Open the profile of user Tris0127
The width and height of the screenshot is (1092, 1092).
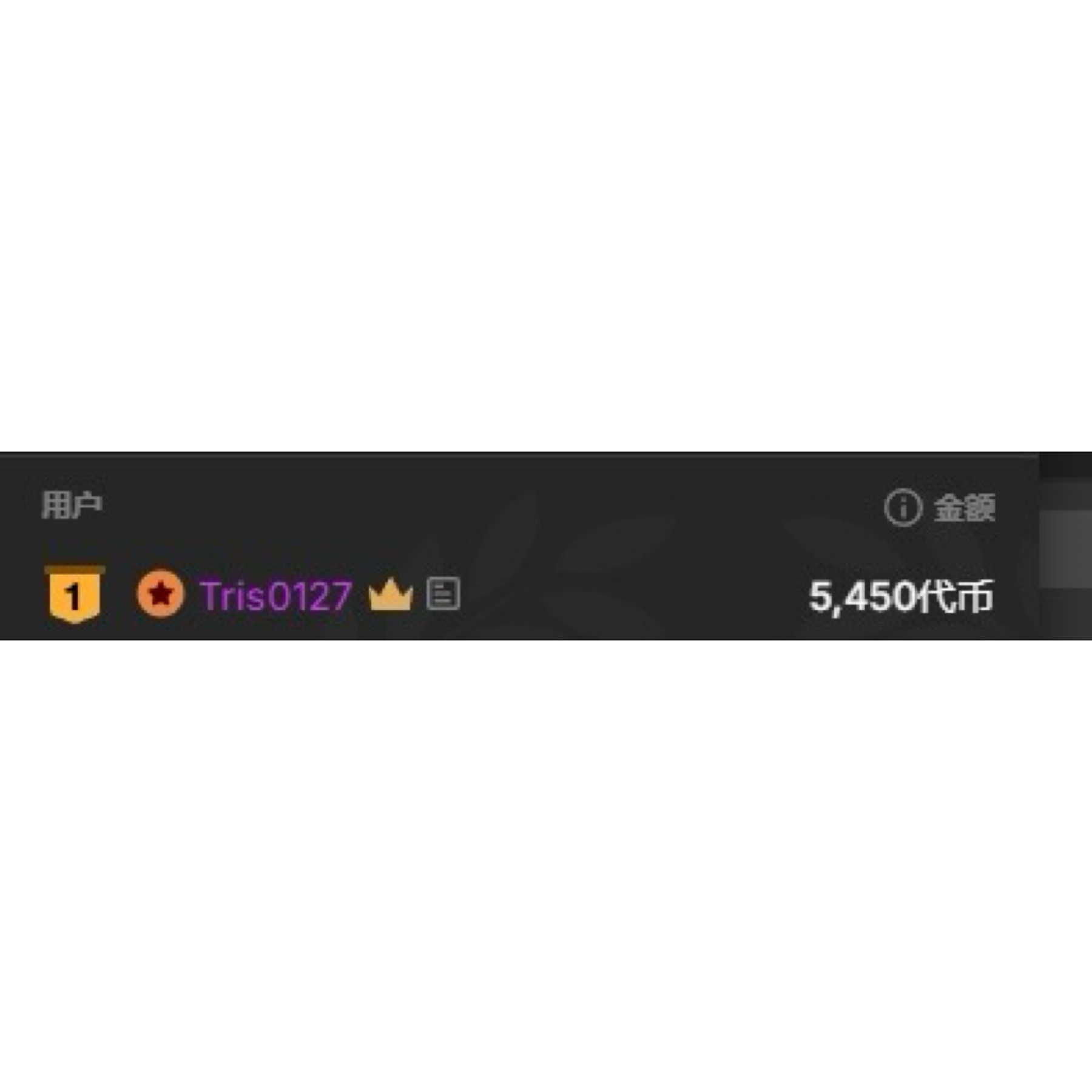(275, 596)
